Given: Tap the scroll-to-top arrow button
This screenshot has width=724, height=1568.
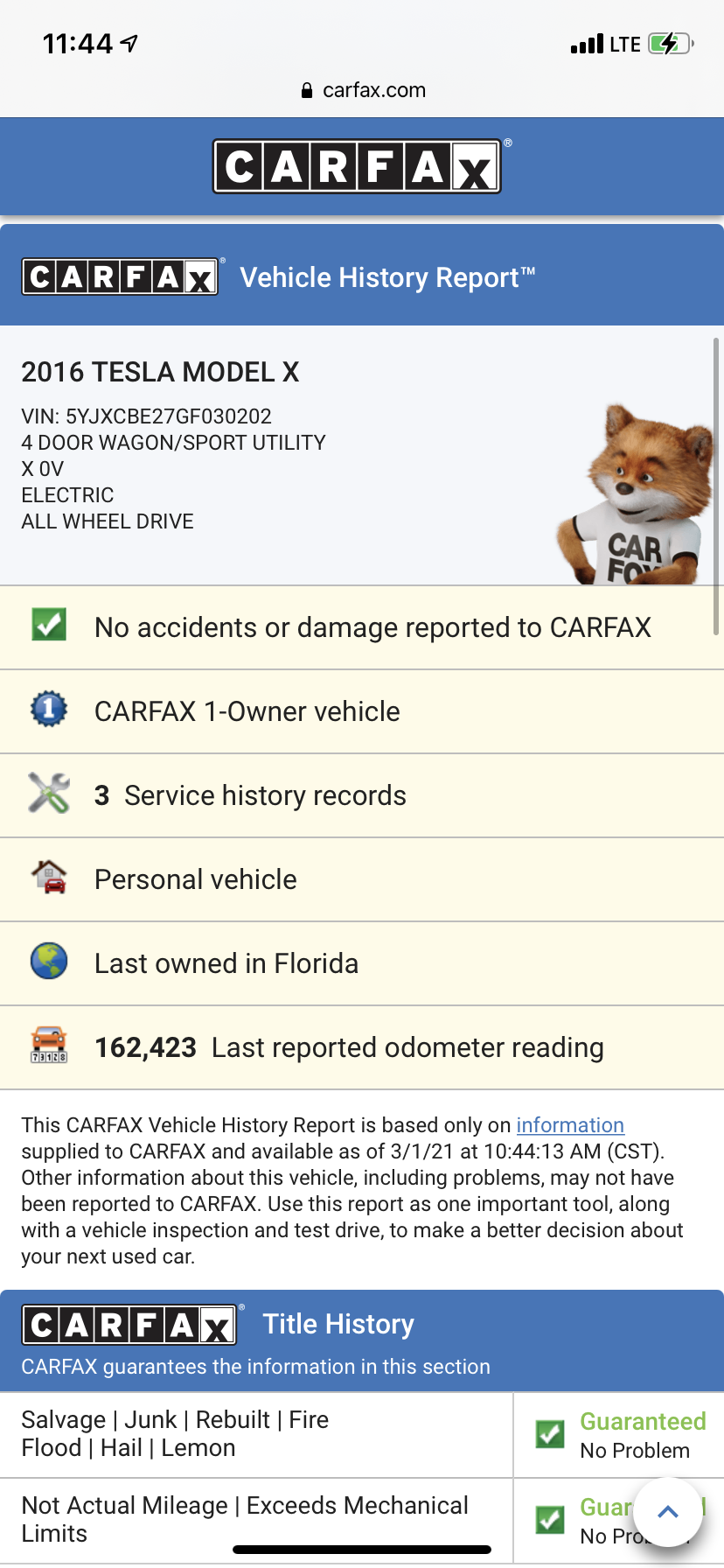Looking at the screenshot, I should tap(668, 1511).
